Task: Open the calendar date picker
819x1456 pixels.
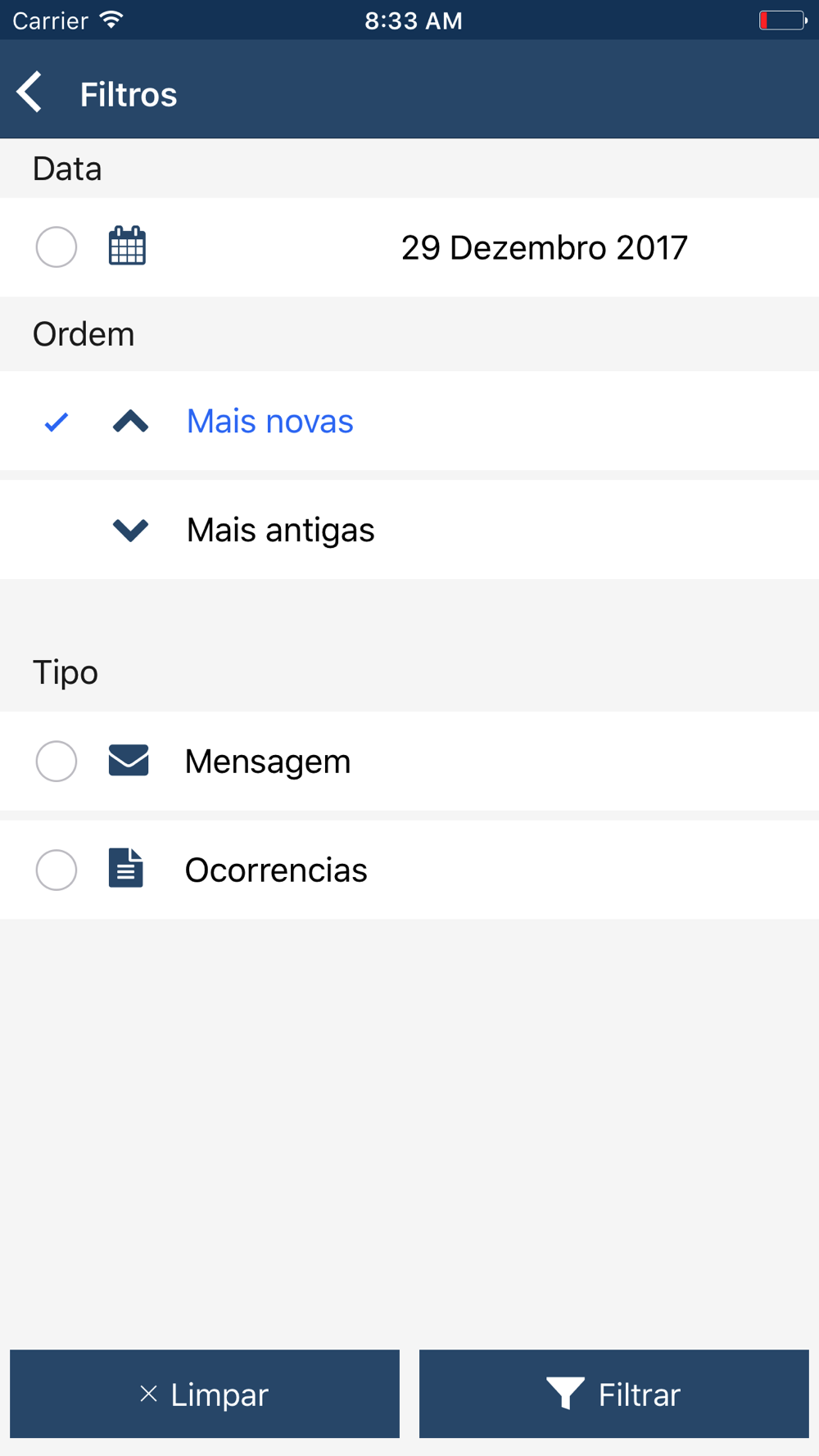Action: [127, 246]
